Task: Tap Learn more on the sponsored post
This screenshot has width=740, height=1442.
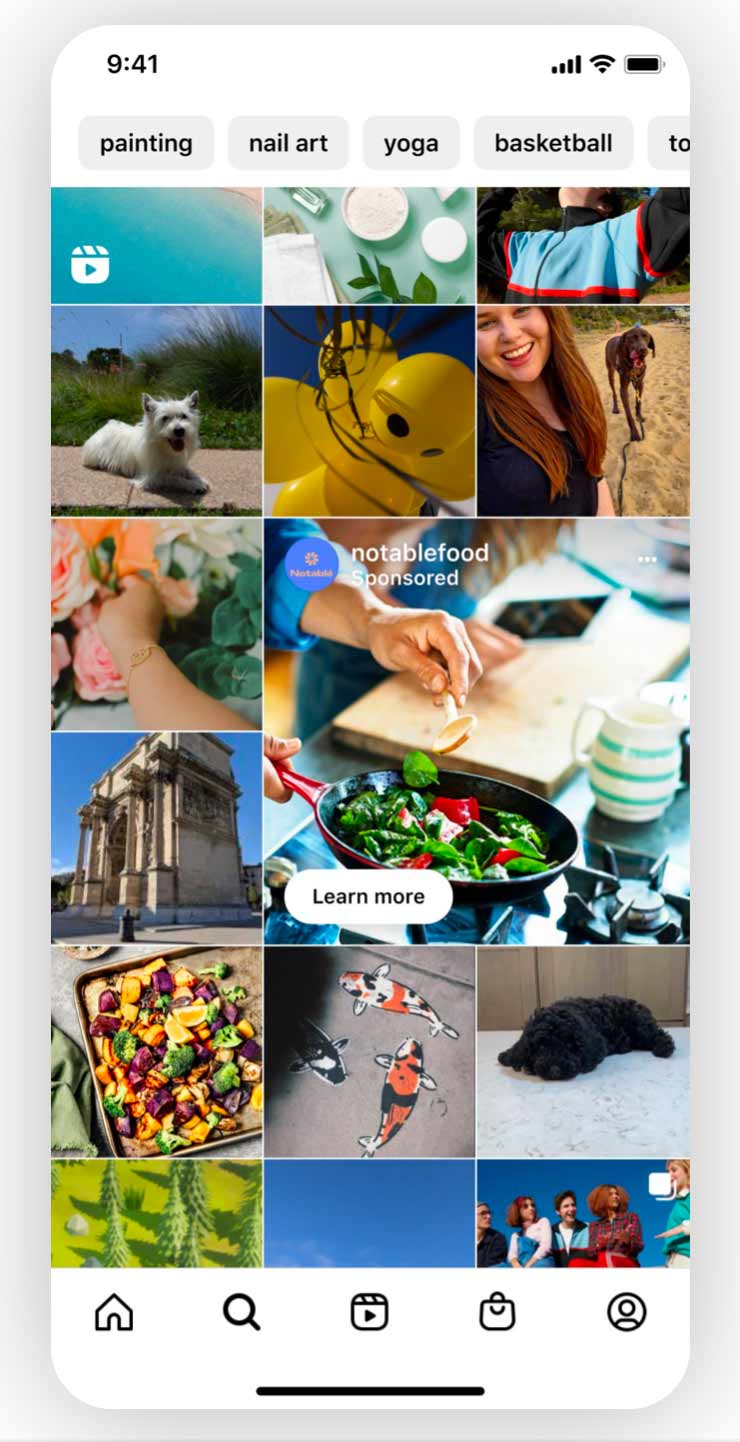Action: click(368, 896)
